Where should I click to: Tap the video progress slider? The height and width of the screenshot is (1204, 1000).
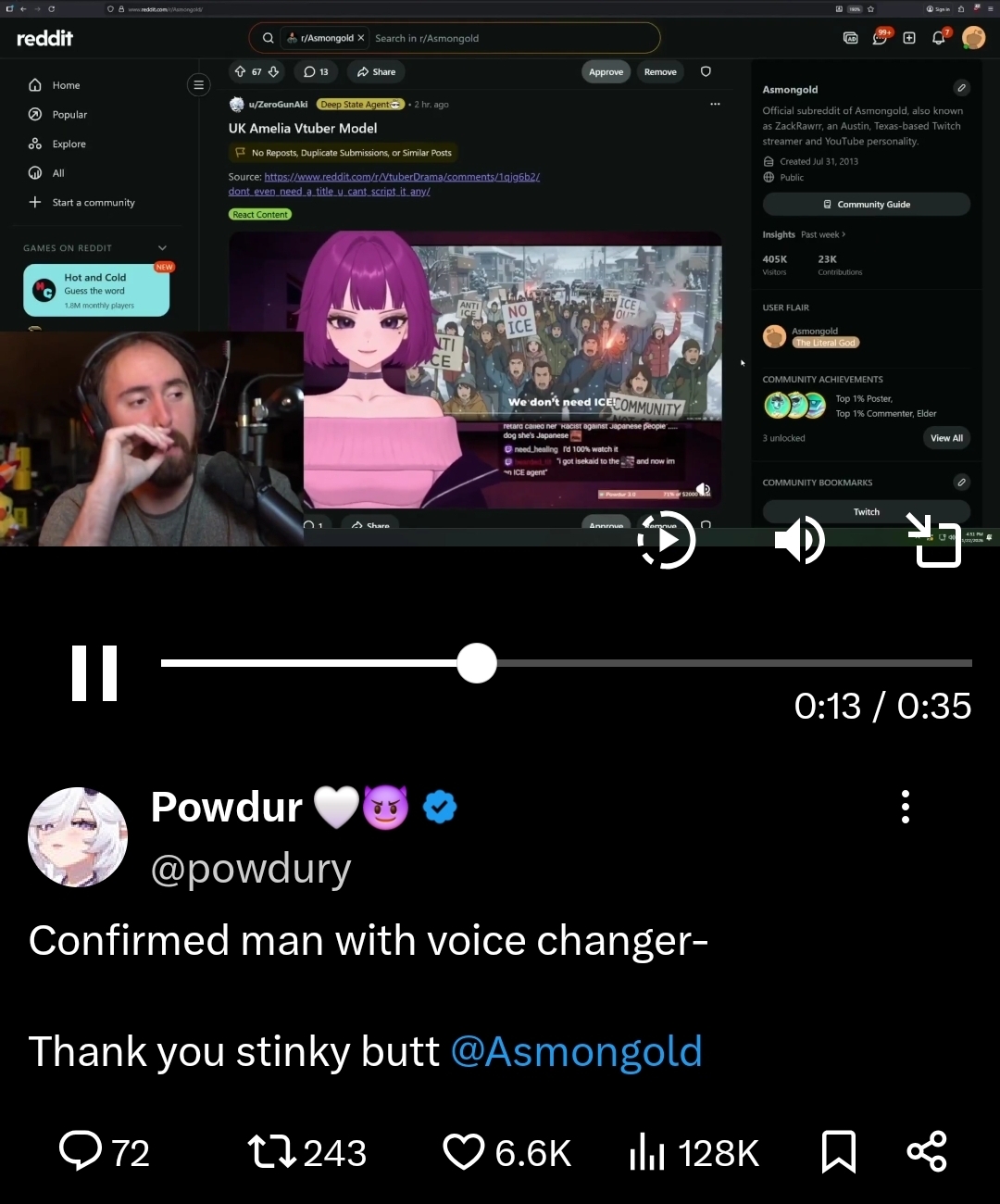477,663
